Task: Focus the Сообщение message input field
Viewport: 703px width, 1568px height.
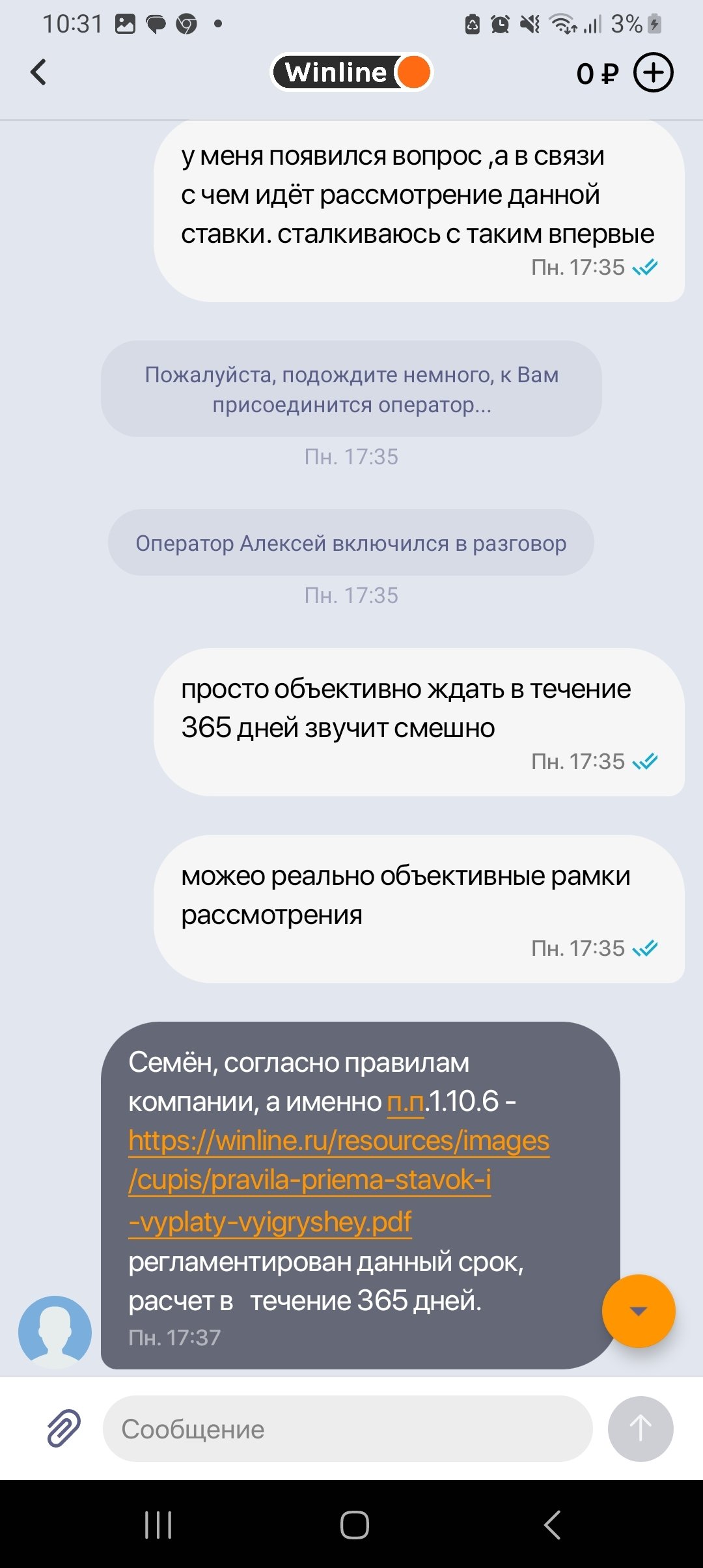Action: (348, 1429)
